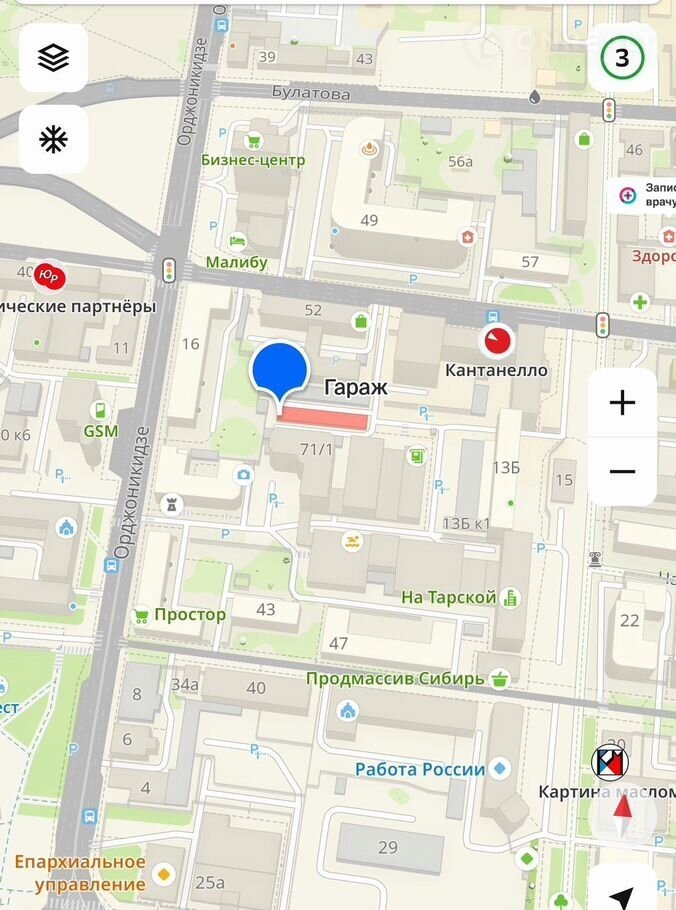Open the Кантанелло place marker
This screenshot has width=676, height=910.
[496, 342]
